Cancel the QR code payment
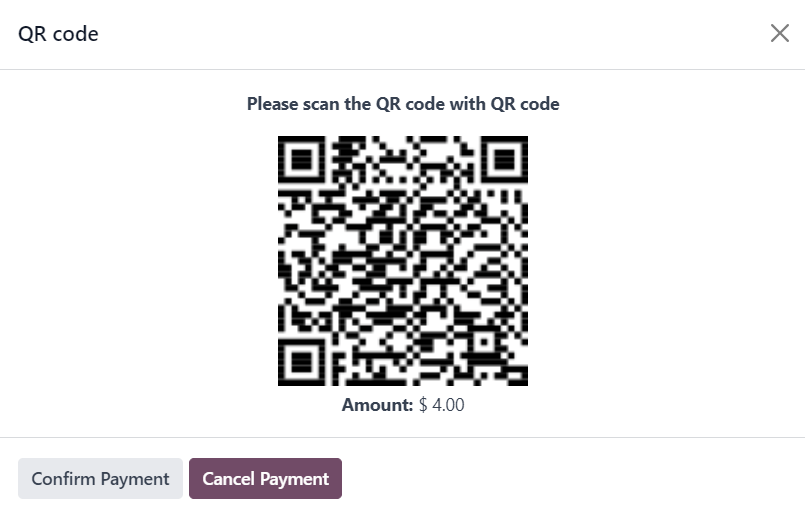Screen dimensions: 805x511 tap(265, 479)
